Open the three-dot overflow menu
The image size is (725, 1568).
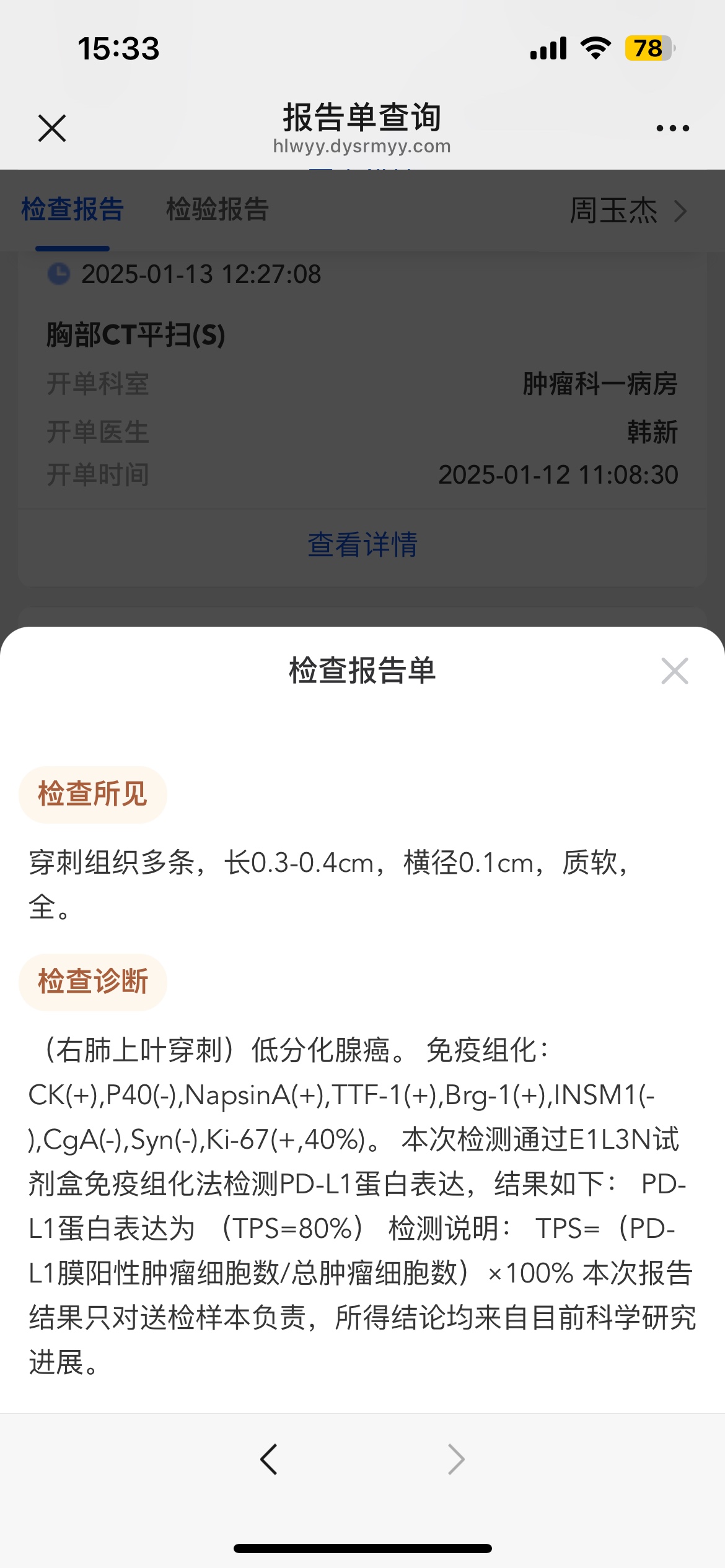tap(672, 128)
